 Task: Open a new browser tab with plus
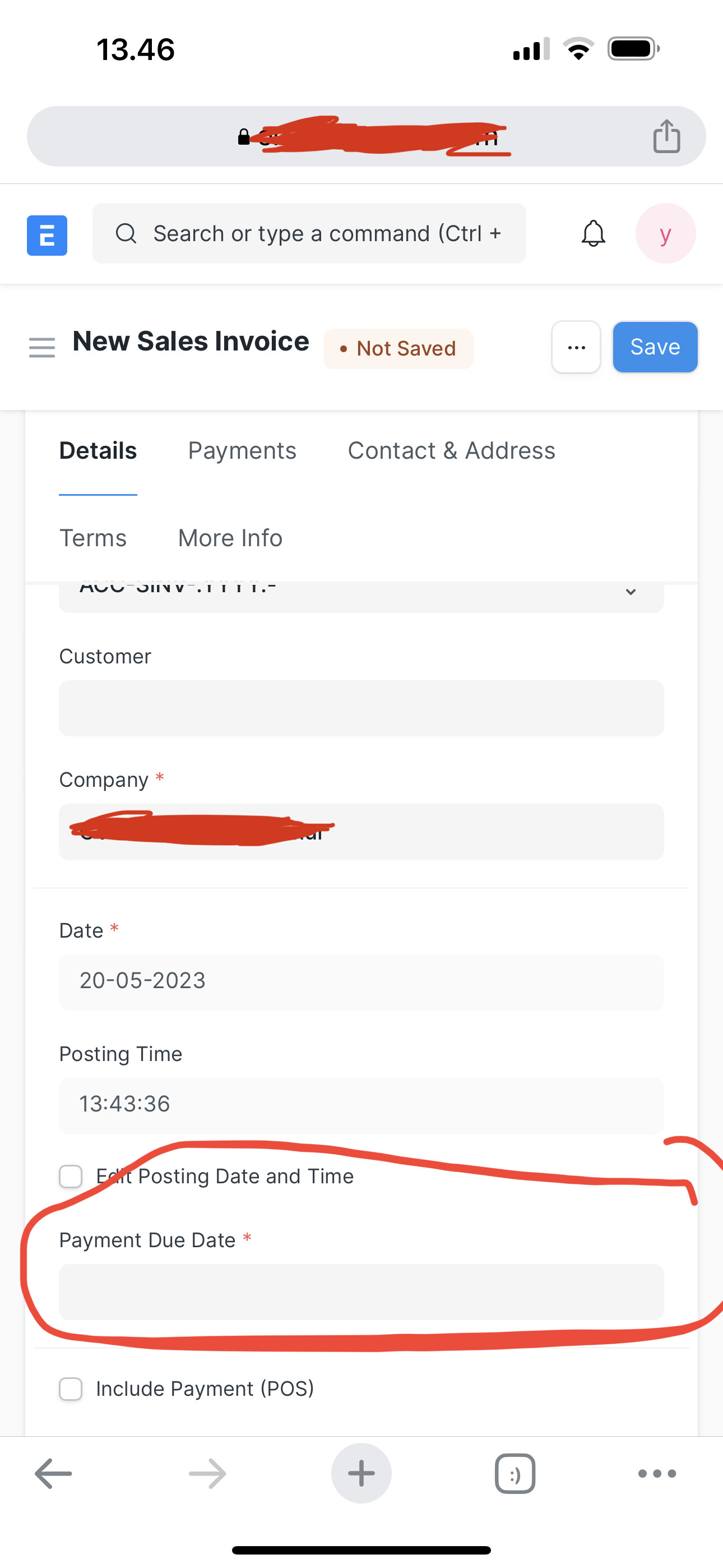(361, 1473)
